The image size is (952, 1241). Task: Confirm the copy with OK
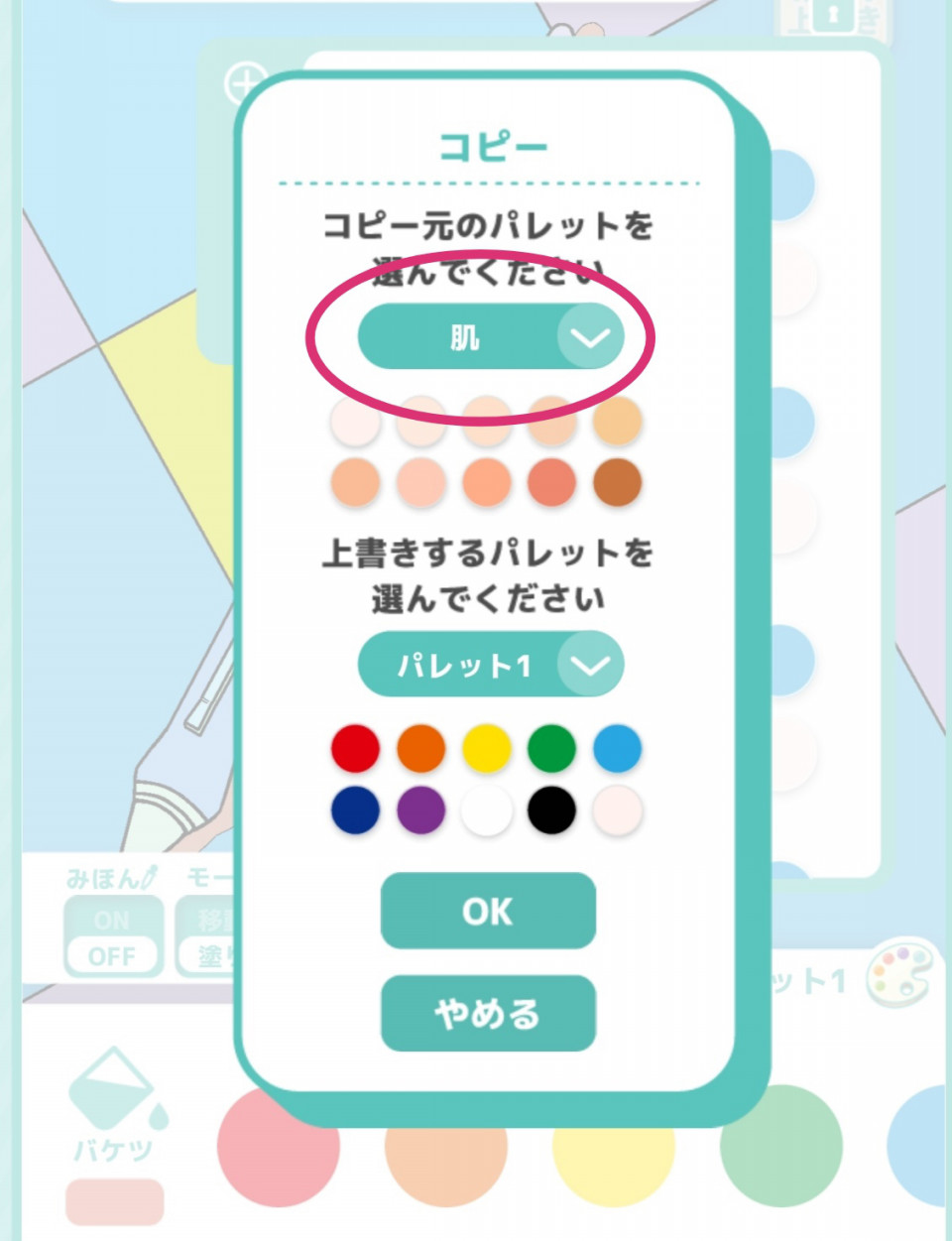point(488,911)
